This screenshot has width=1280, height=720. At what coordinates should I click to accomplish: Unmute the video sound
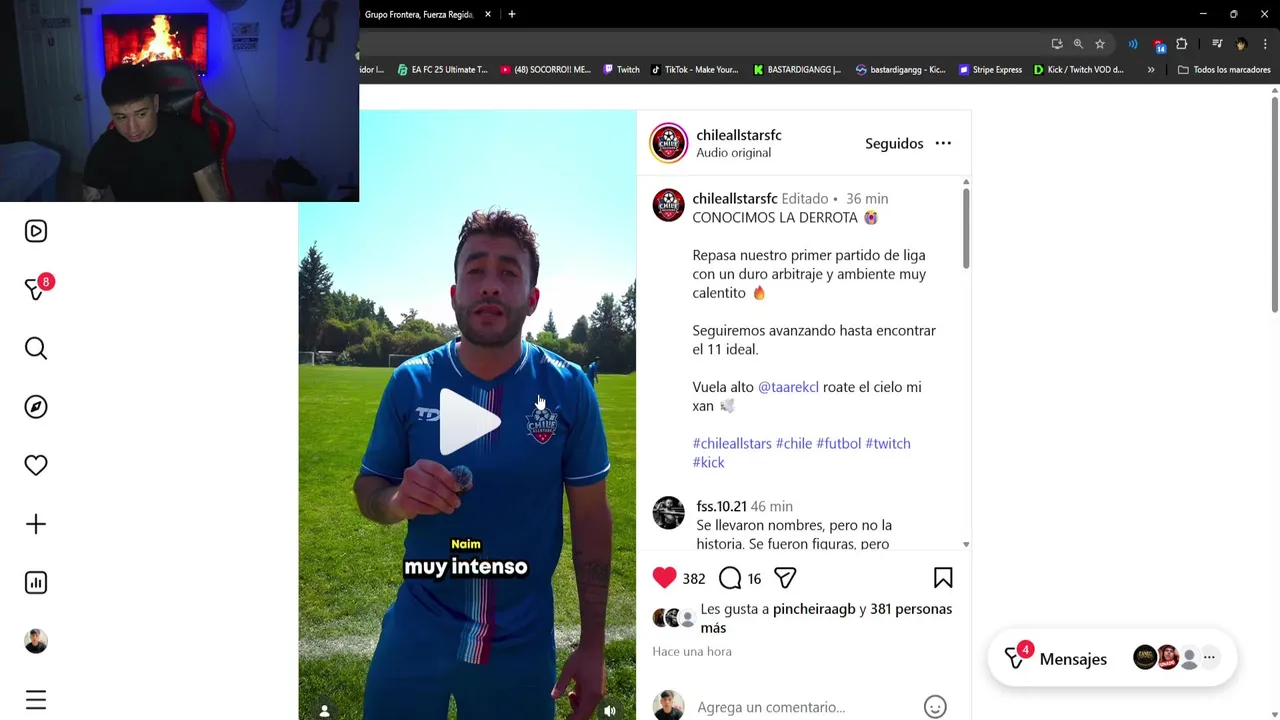pos(610,711)
